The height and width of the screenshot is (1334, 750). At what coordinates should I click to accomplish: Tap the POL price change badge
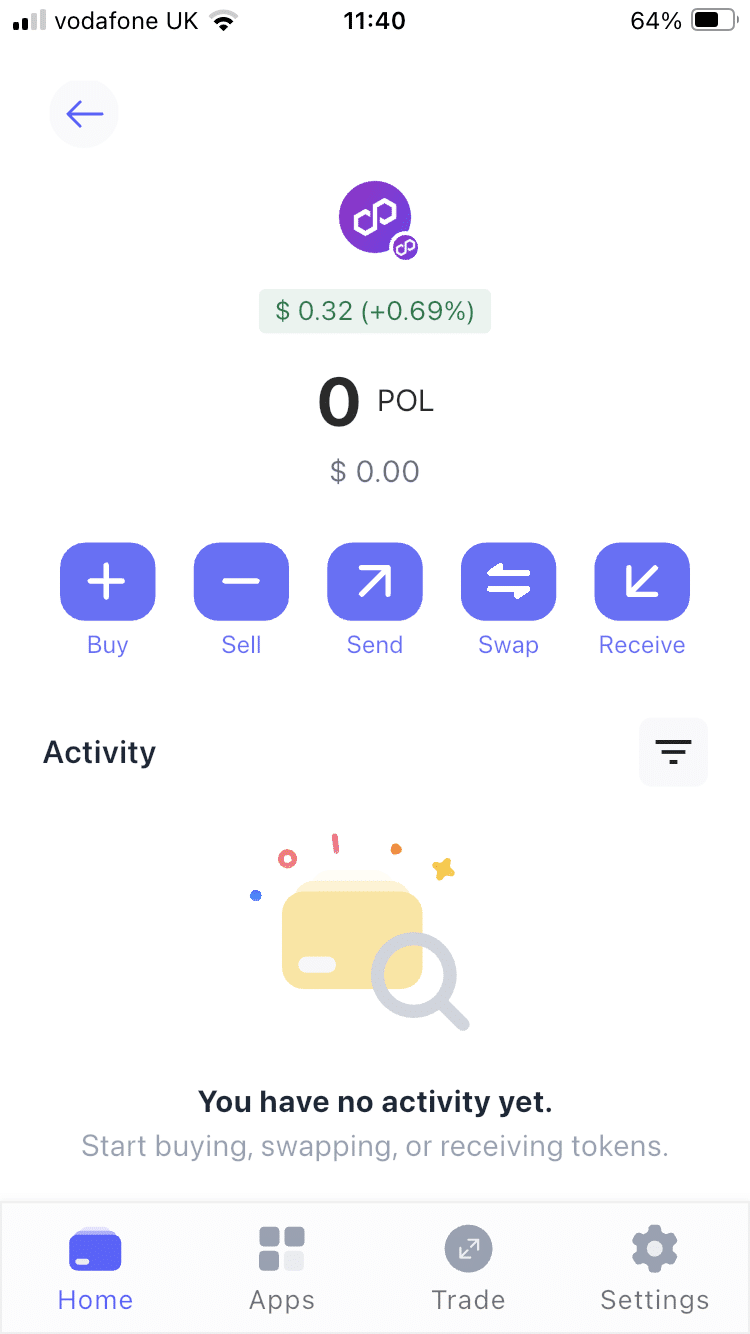pos(375,311)
